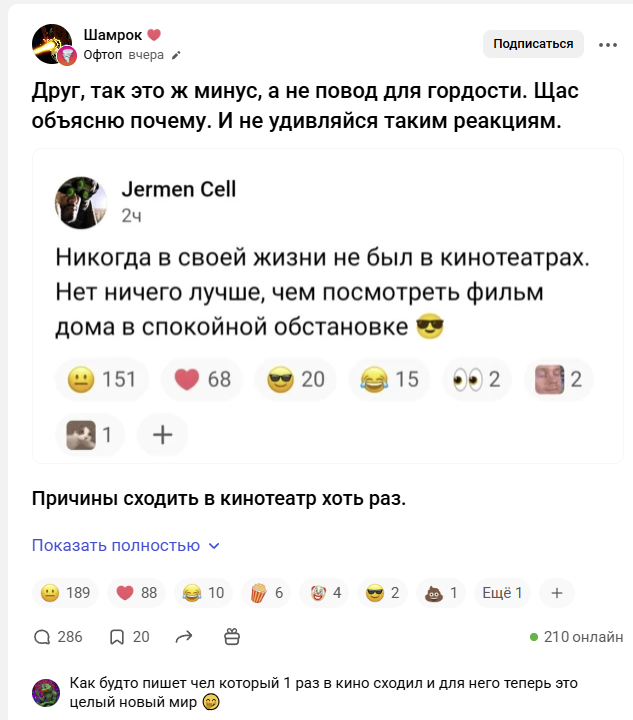Tap the Подписаться button
633x720 pixels.
pyautogui.click(x=533, y=44)
